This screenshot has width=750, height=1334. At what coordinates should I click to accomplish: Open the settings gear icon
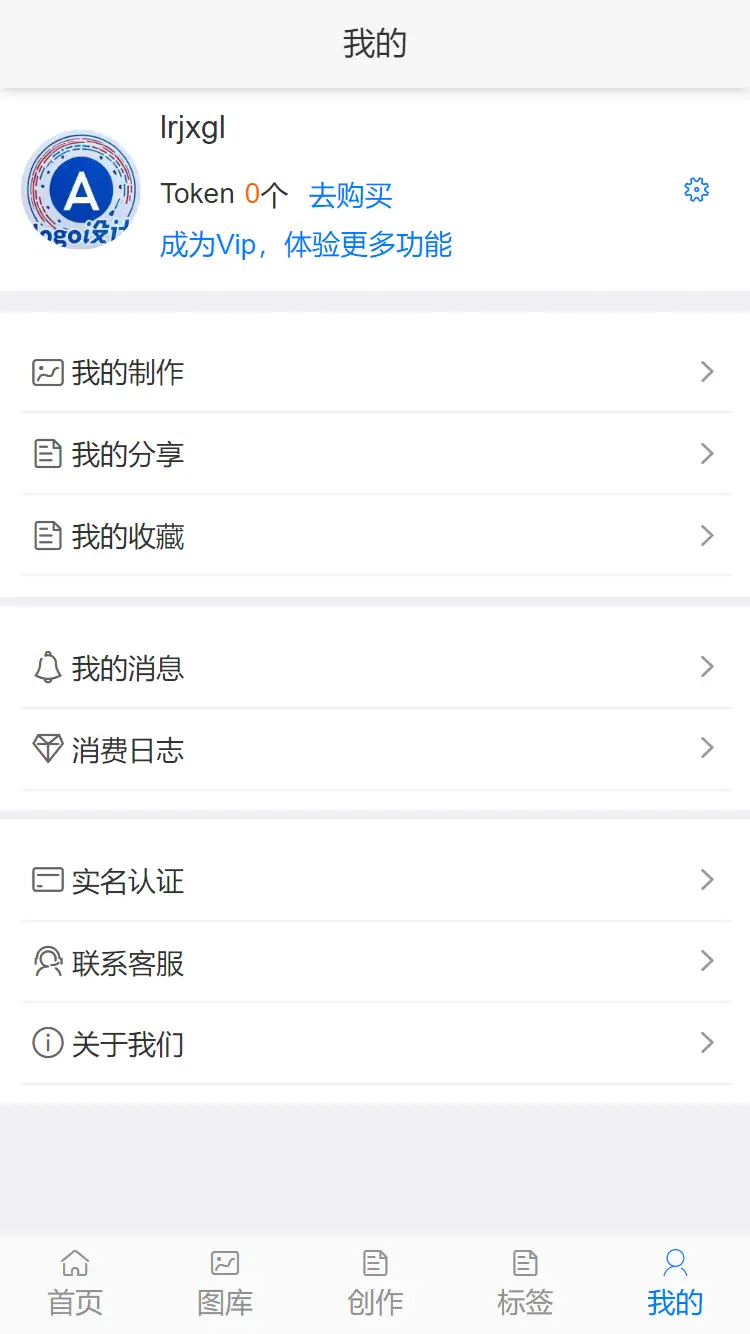coord(696,190)
